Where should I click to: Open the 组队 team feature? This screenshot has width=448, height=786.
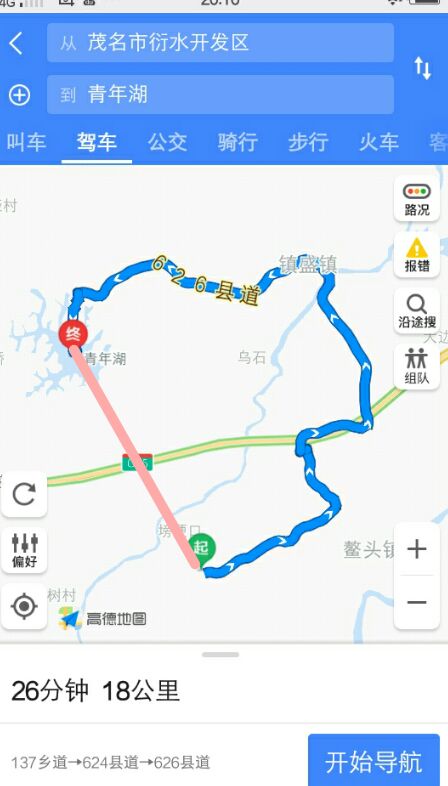(417, 366)
